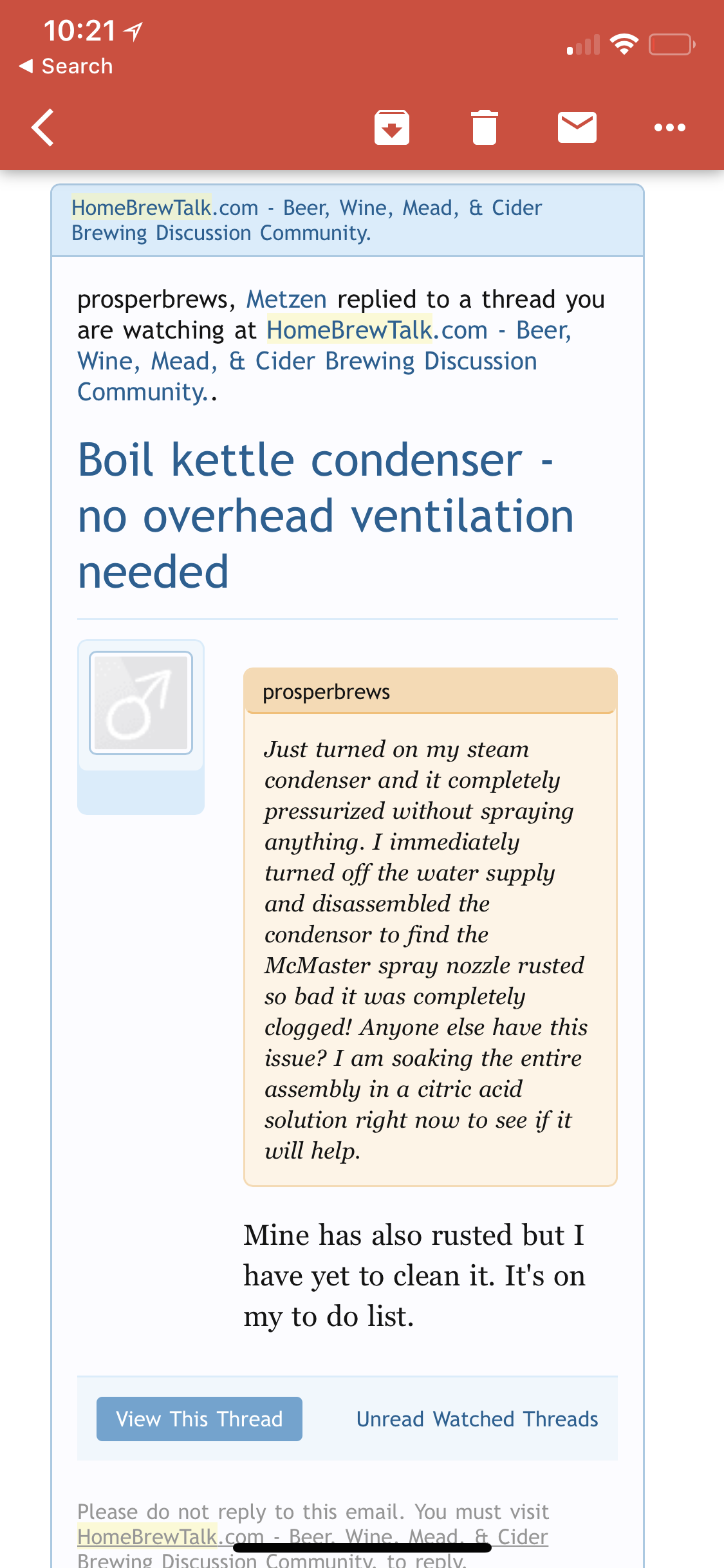The height and width of the screenshot is (1568, 724).
Task: Open Unread Watched Threads link
Action: (478, 1419)
